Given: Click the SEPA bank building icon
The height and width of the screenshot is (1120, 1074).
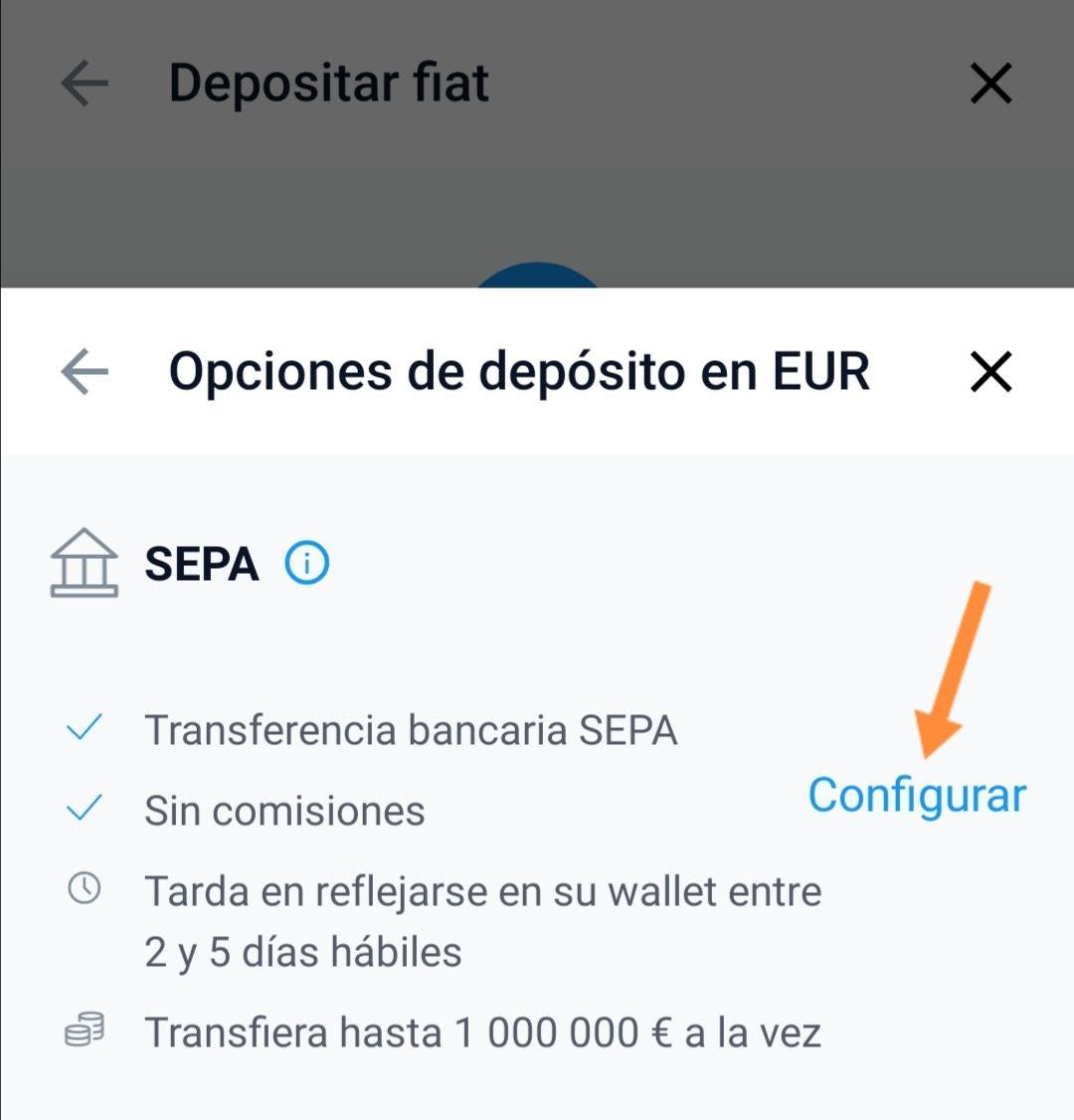Looking at the screenshot, I should (85, 562).
